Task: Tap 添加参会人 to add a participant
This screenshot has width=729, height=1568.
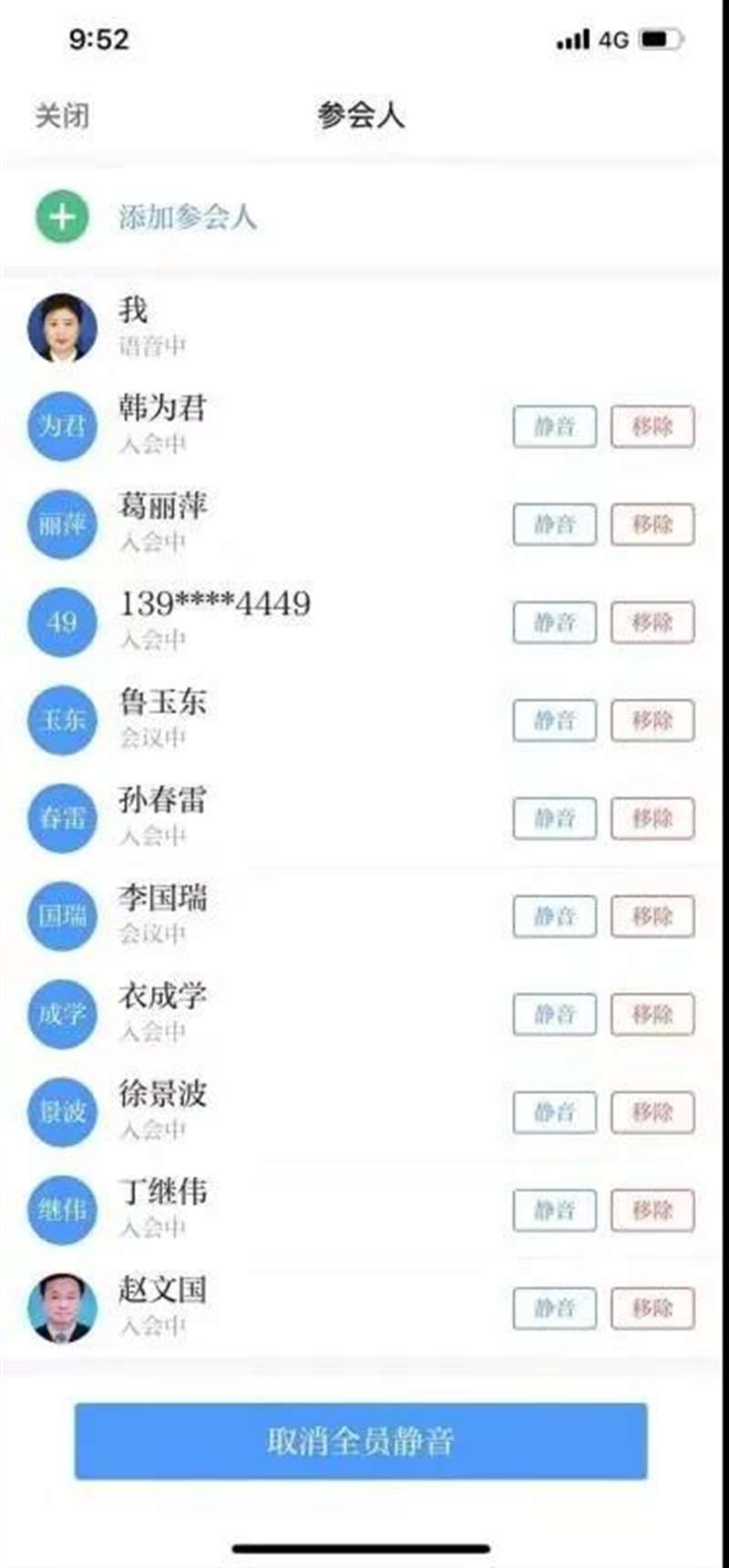Action: coord(186,217)
